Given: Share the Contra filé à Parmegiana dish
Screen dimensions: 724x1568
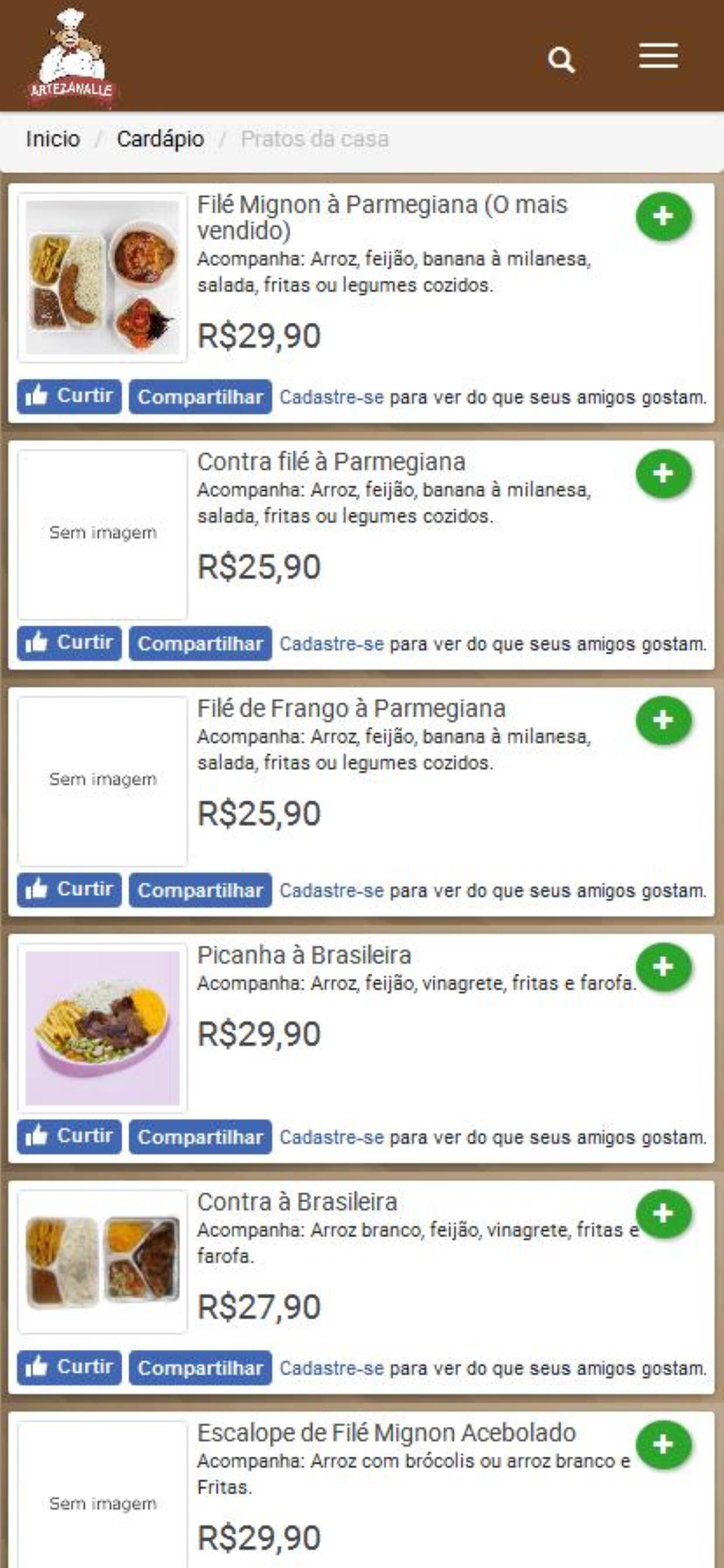Looking at the screenshot, I should coord(200,643).
